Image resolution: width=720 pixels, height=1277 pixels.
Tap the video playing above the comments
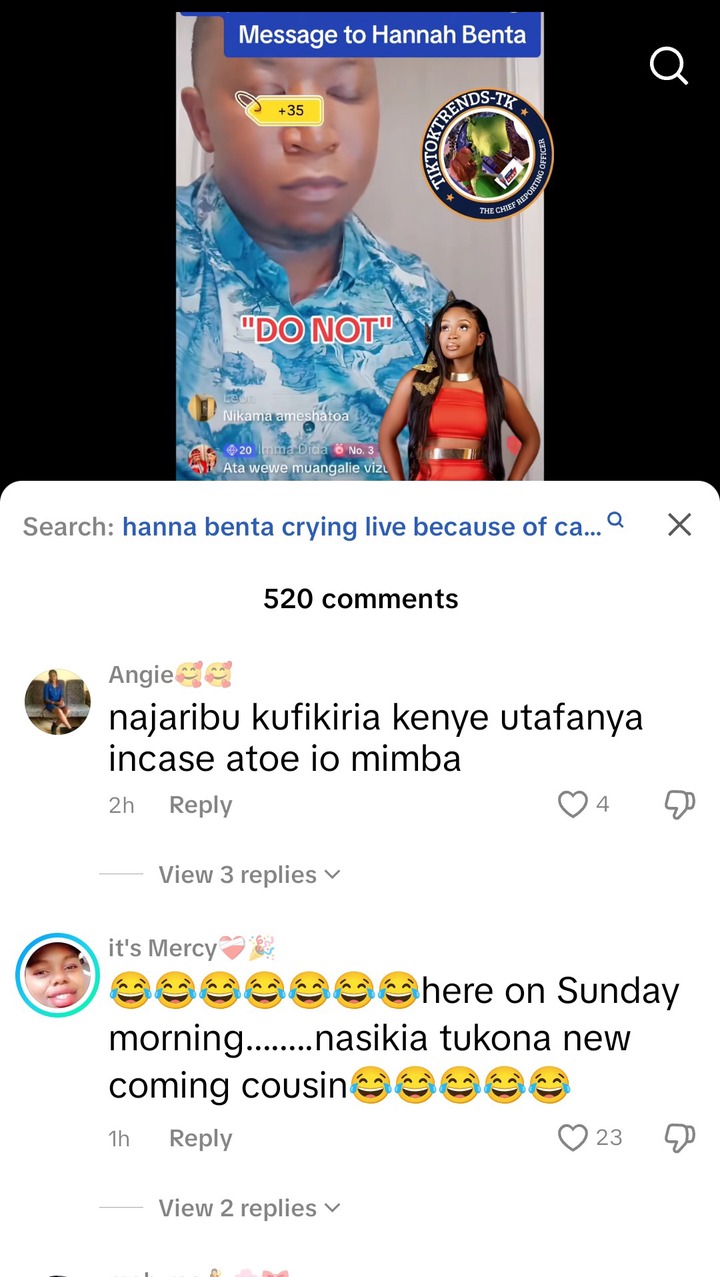coord(360,246)
